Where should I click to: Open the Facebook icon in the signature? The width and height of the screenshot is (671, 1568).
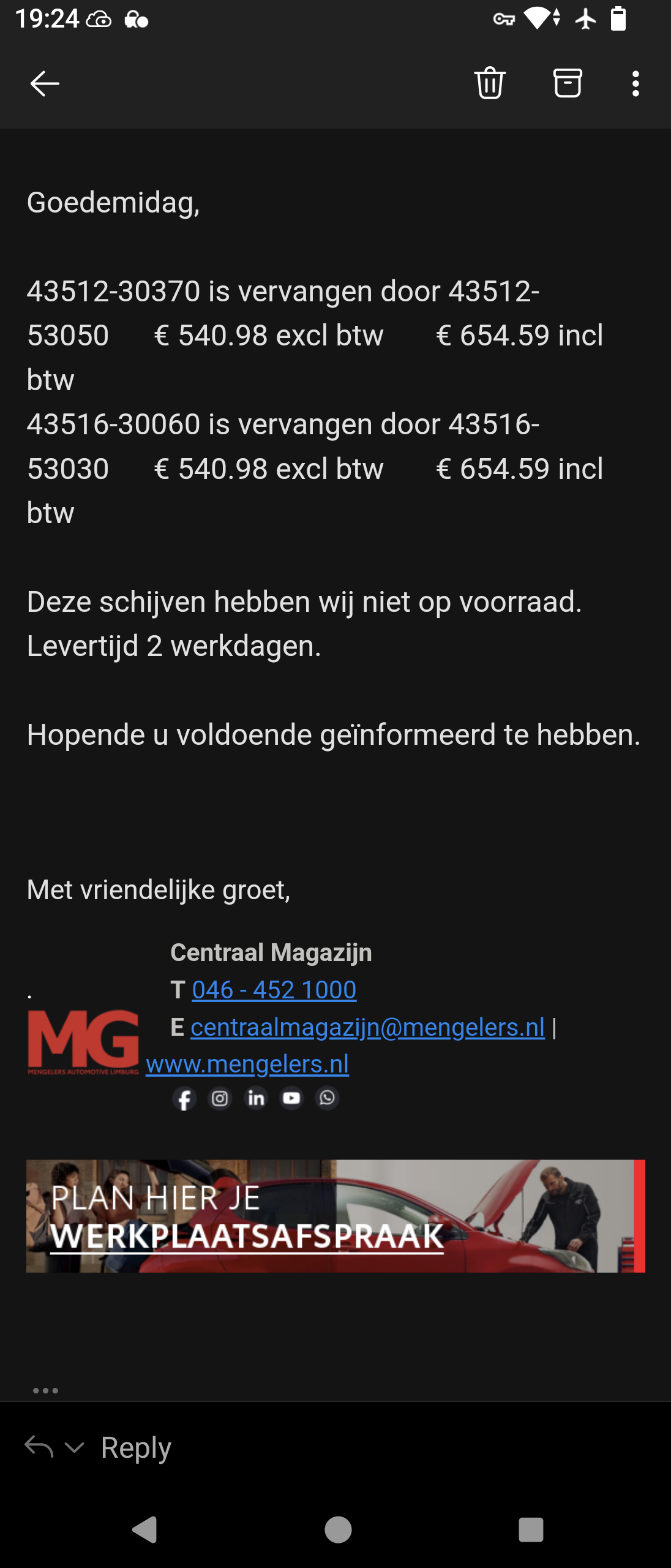[184, 1099]
